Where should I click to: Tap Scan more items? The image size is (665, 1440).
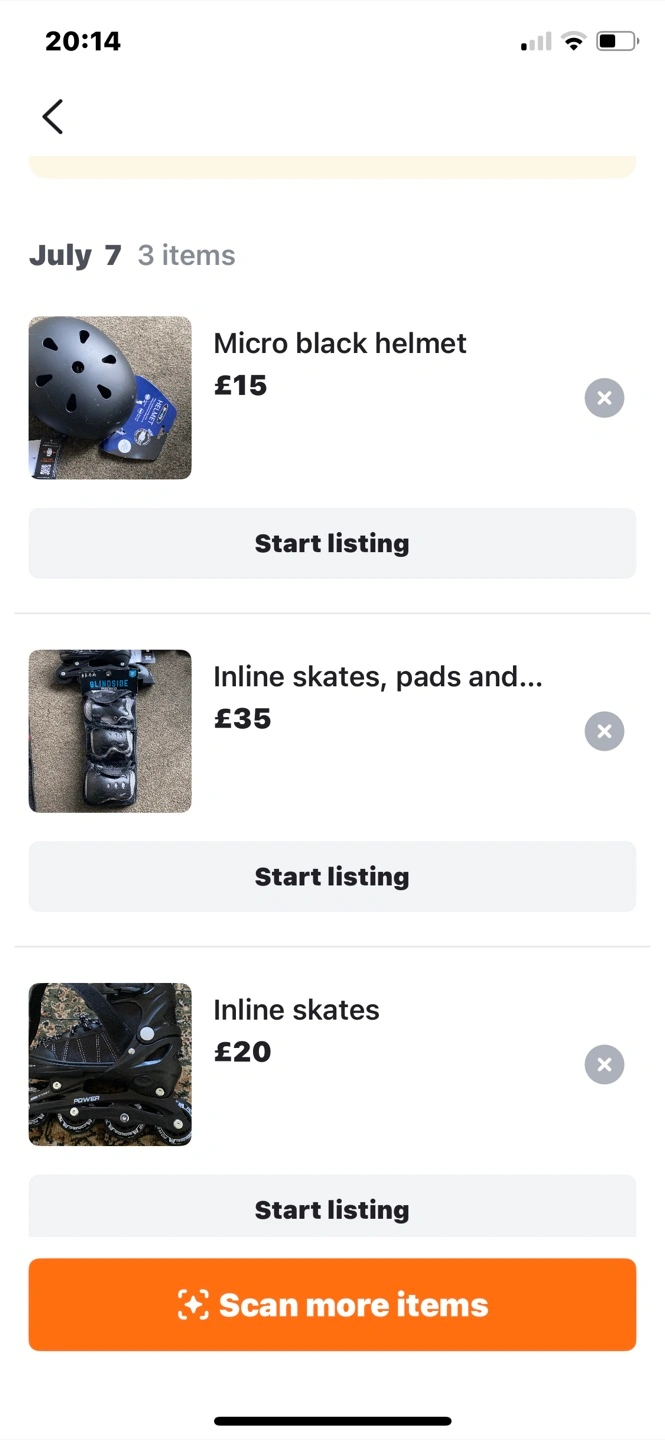pyautogui.click(x=332, y=1305)
